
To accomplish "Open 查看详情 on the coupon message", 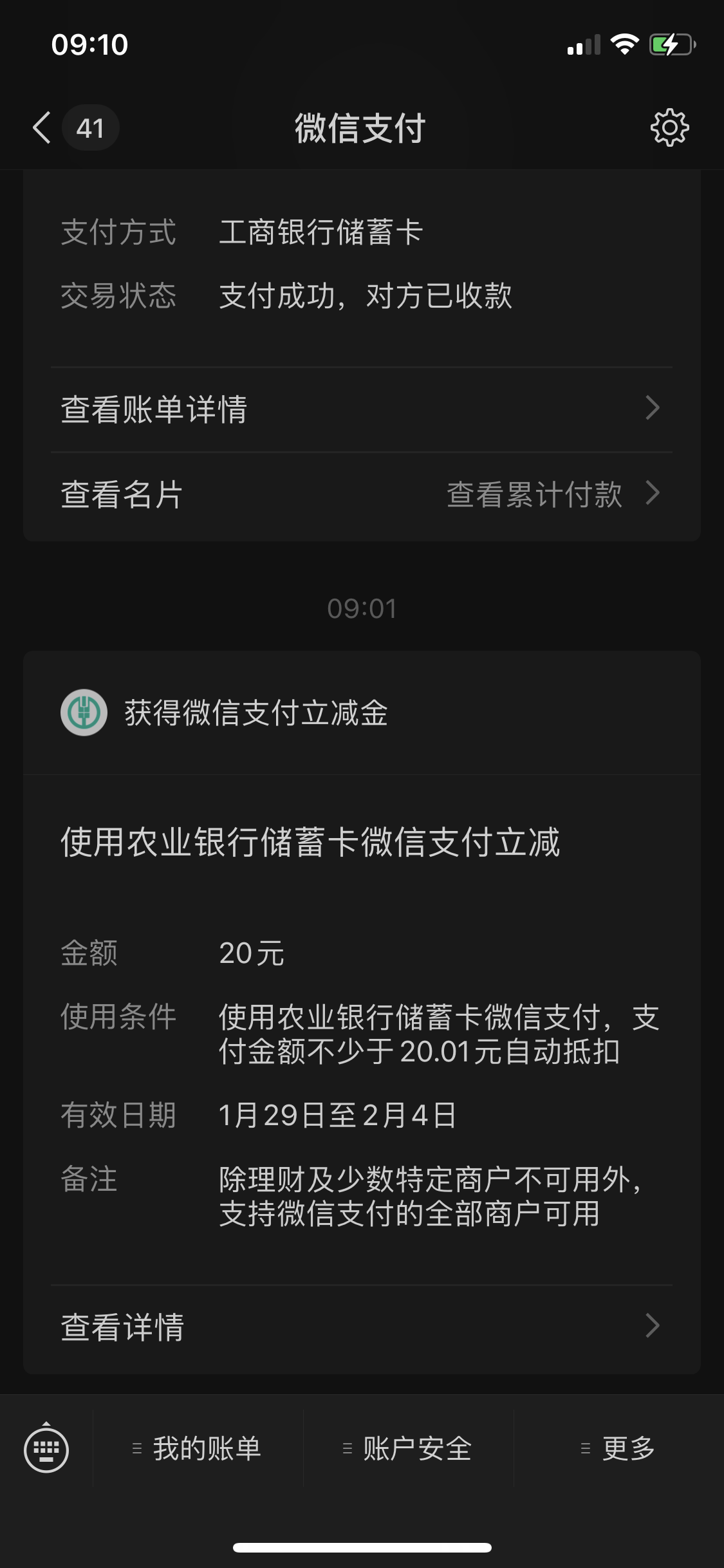I will tap(122, 1325).
